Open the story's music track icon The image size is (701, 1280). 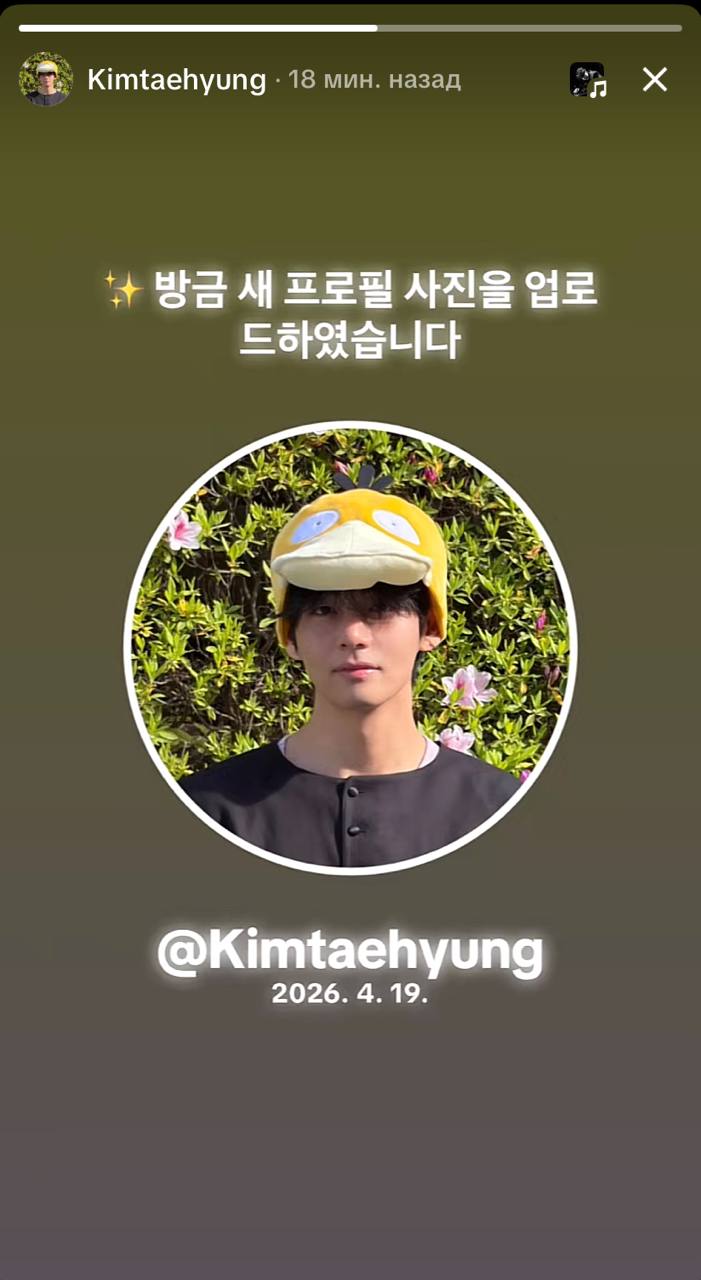[588, 80]
